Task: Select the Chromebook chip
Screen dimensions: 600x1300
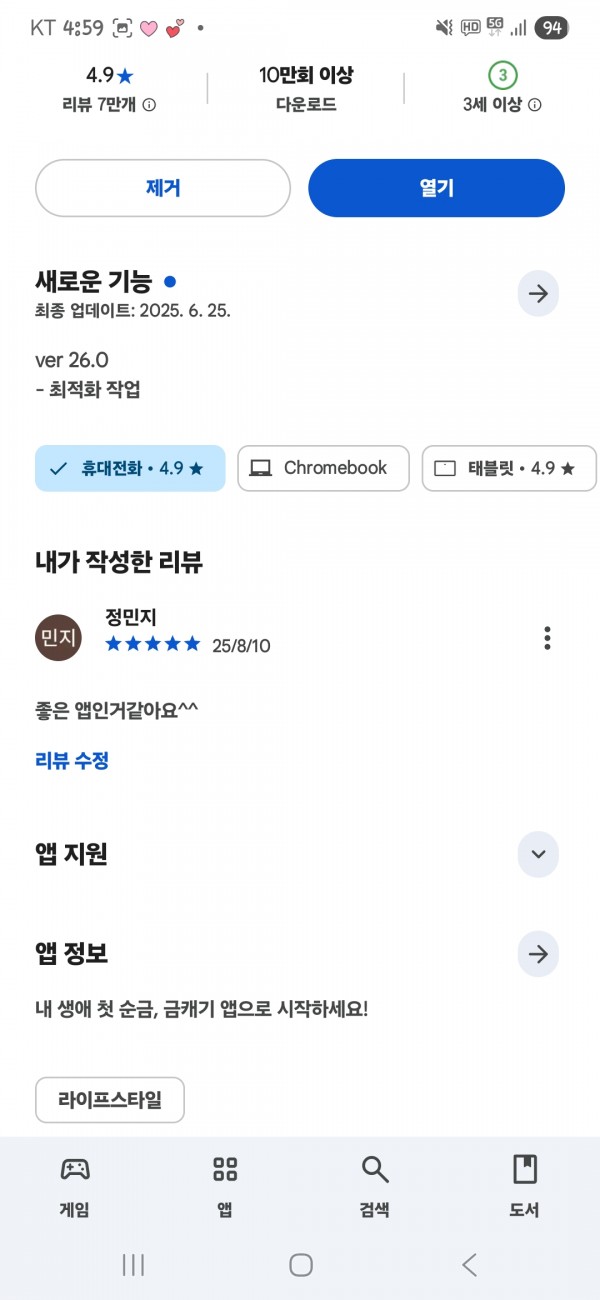Action: click(323, 468)
